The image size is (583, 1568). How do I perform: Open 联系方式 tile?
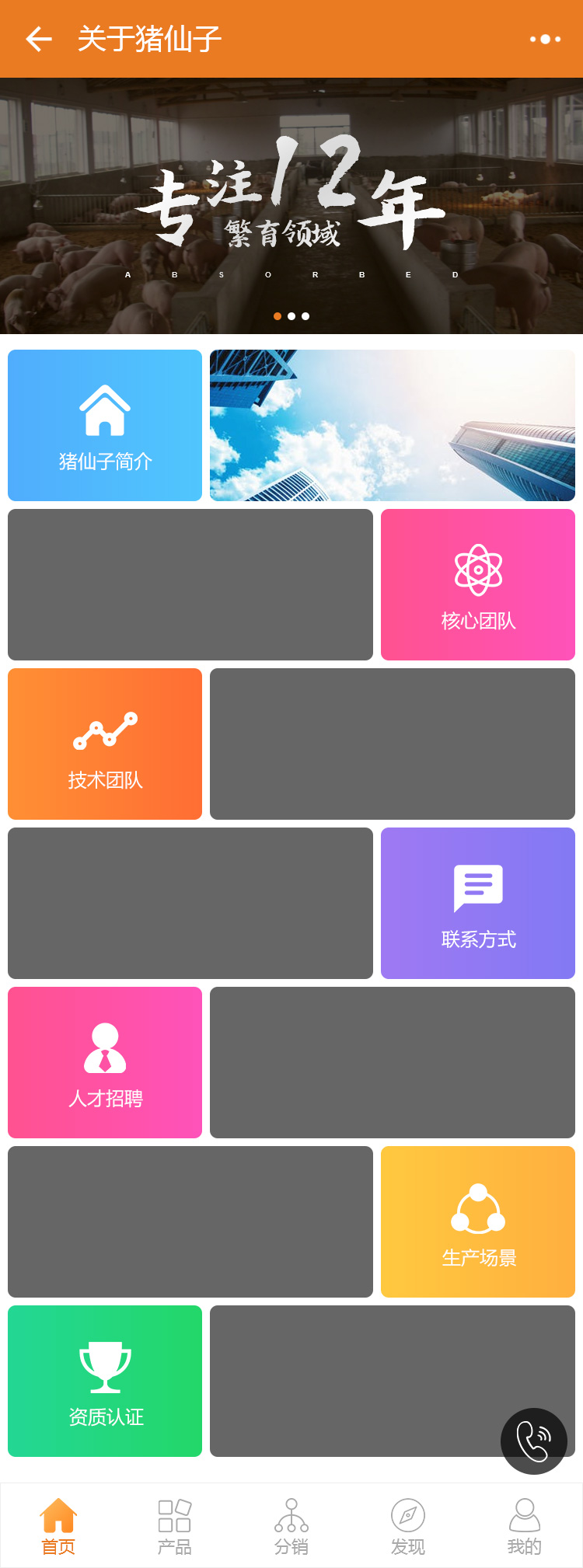(x=478, y=903)
